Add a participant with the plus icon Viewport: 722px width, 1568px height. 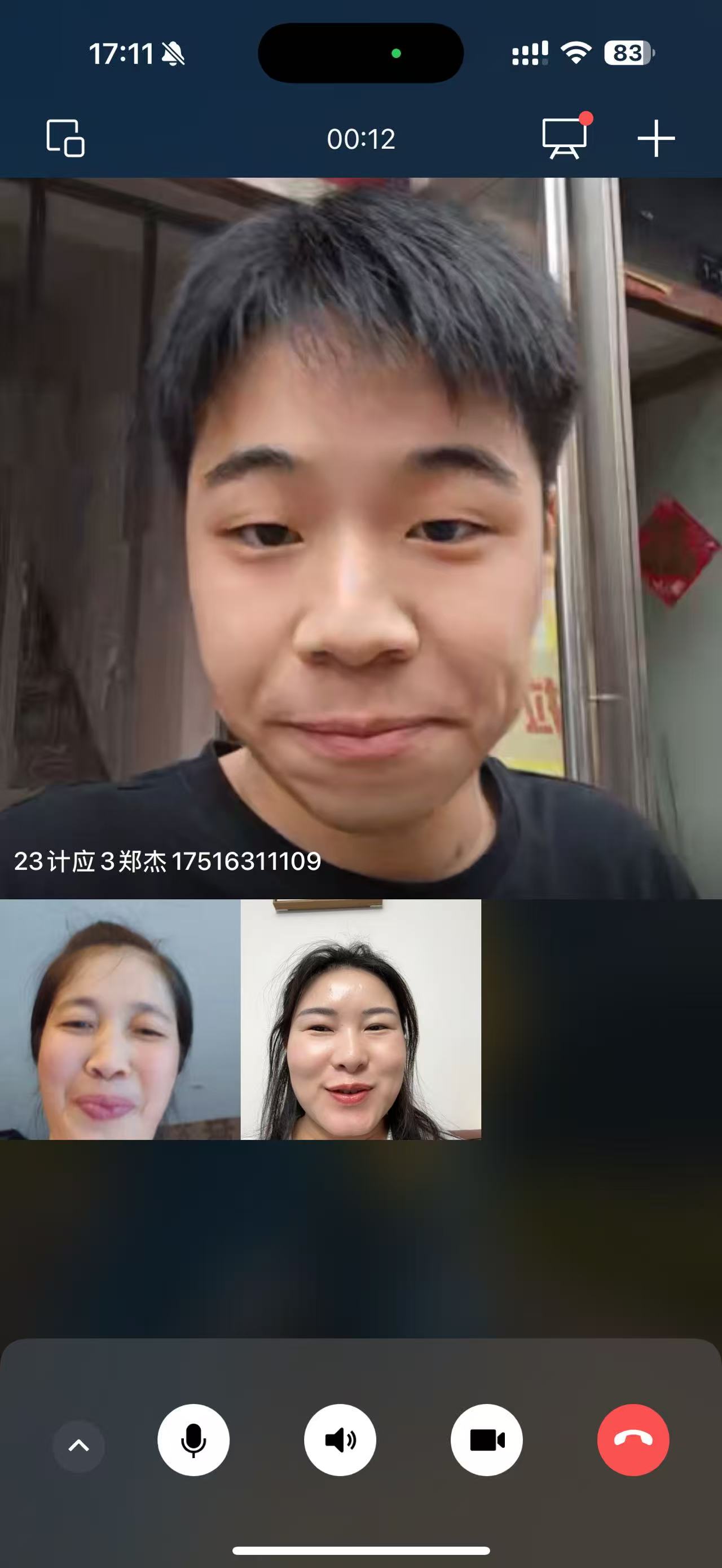(x=655, y=138)
